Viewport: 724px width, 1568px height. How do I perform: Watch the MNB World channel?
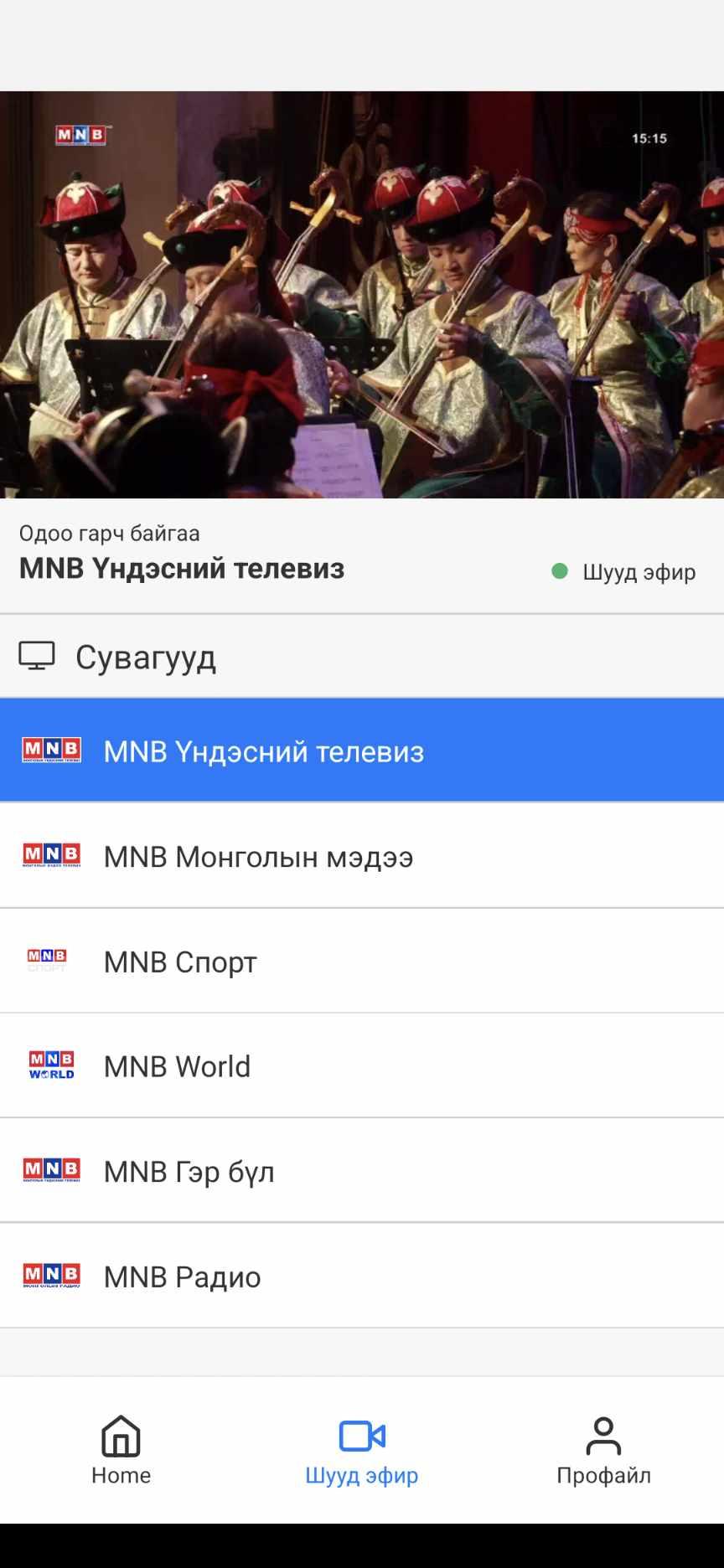pos(362,1065)
